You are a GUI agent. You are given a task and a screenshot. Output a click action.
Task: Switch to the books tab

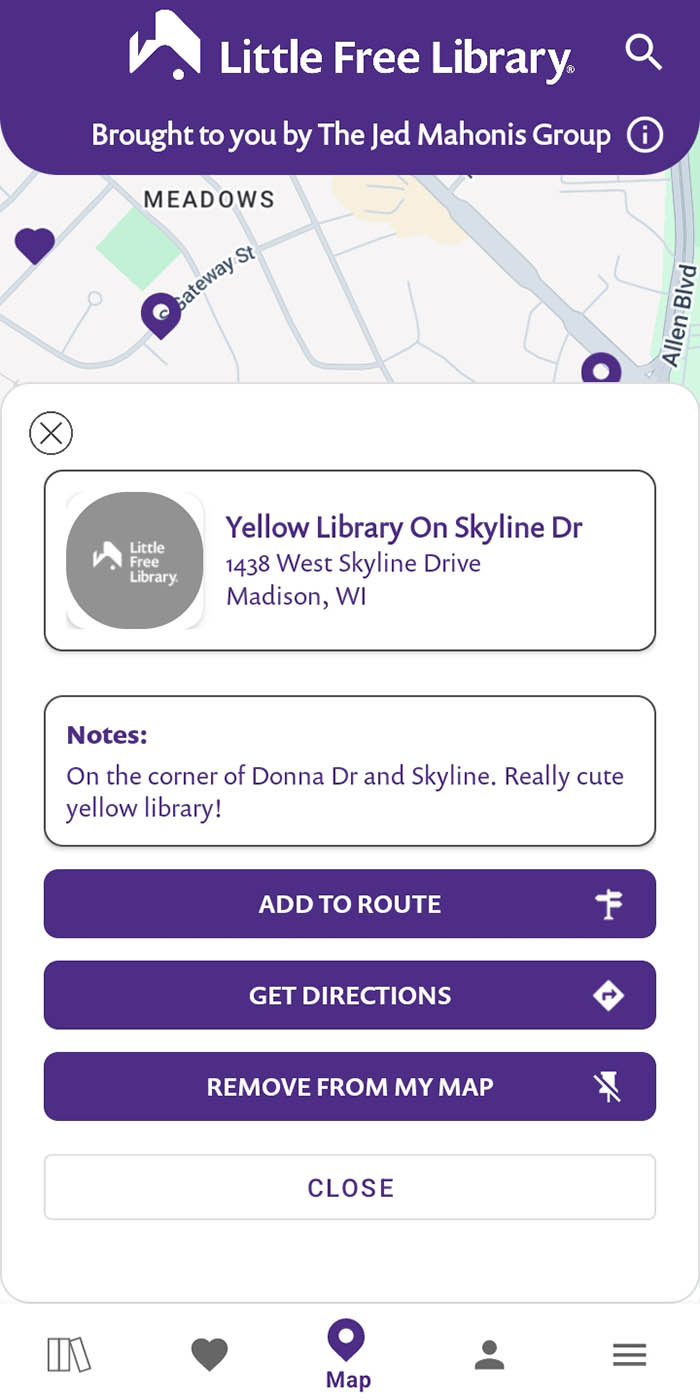pyautogui.click(x=69, y=1355)
